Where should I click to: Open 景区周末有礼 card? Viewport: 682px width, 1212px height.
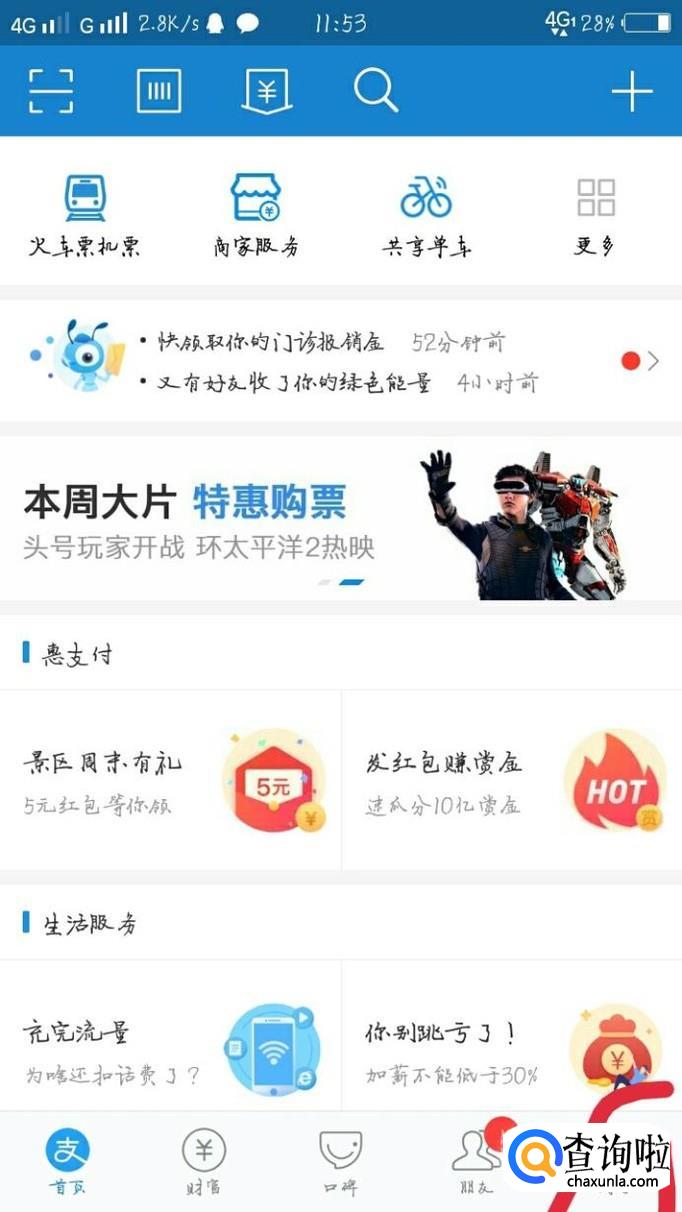pyautogui.click(x=170, y=780)
